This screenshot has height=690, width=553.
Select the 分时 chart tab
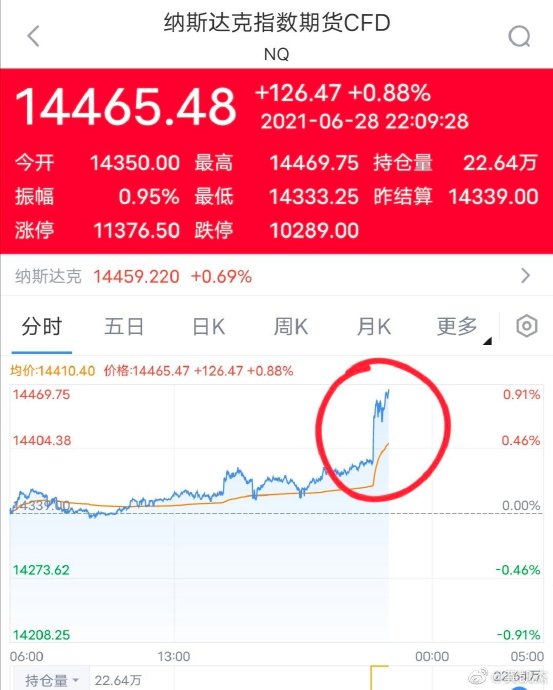42,327
